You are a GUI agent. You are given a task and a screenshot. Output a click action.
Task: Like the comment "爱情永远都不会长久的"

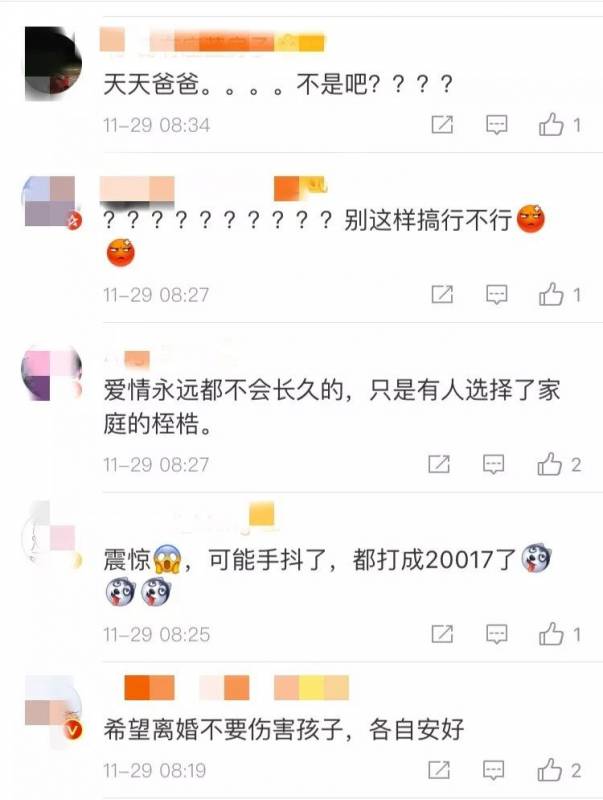coord(551,465)
